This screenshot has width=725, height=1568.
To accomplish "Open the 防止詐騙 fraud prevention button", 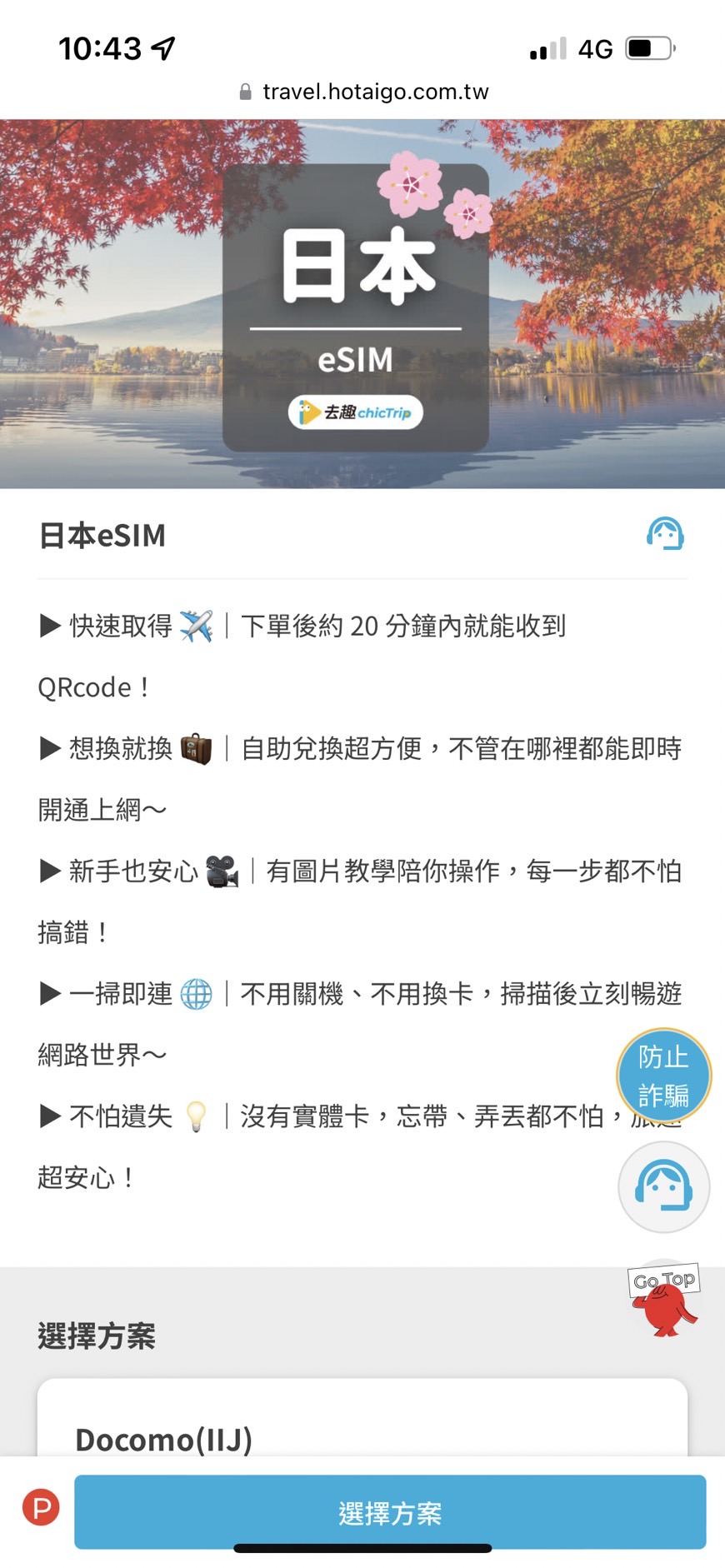I will [663, 1075].
